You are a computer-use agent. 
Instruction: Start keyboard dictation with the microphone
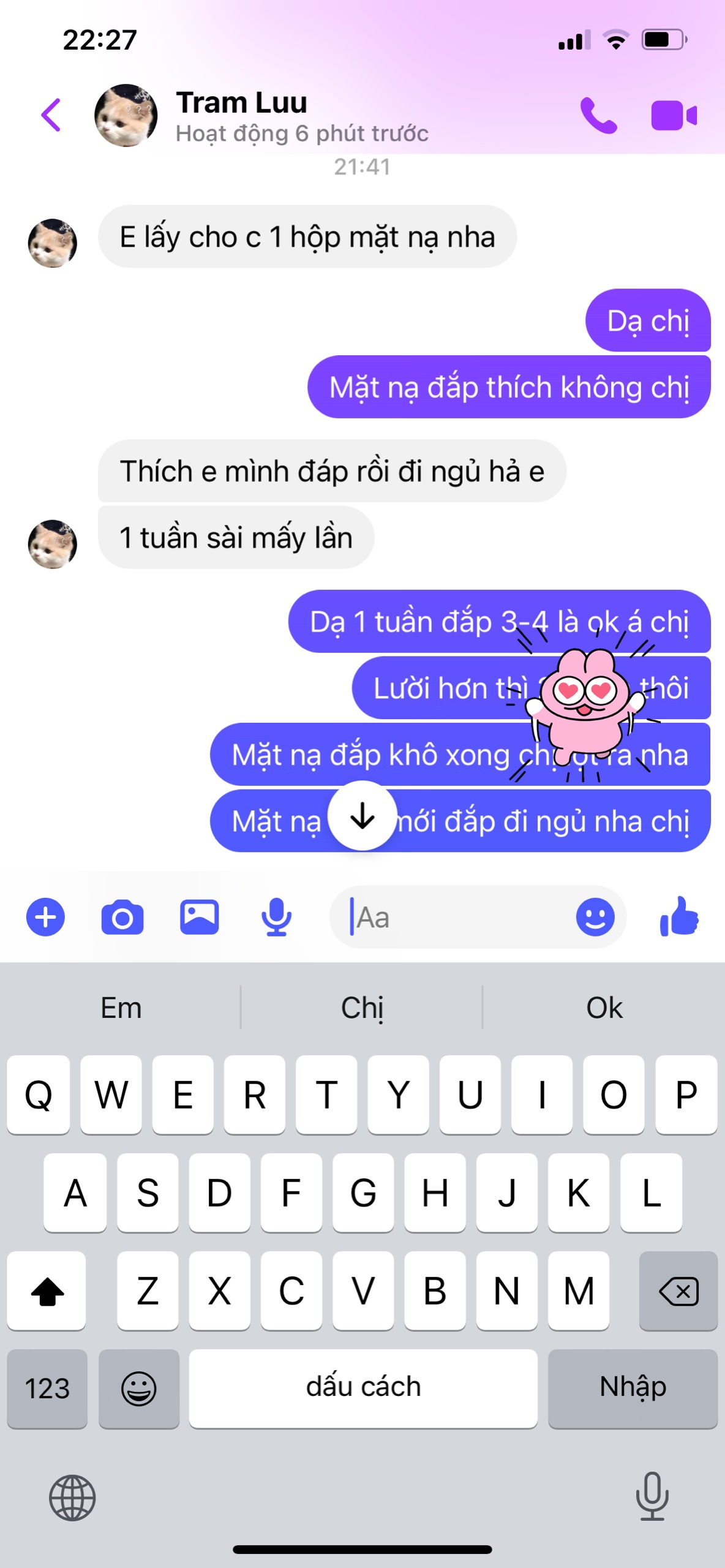[652, 1497]
